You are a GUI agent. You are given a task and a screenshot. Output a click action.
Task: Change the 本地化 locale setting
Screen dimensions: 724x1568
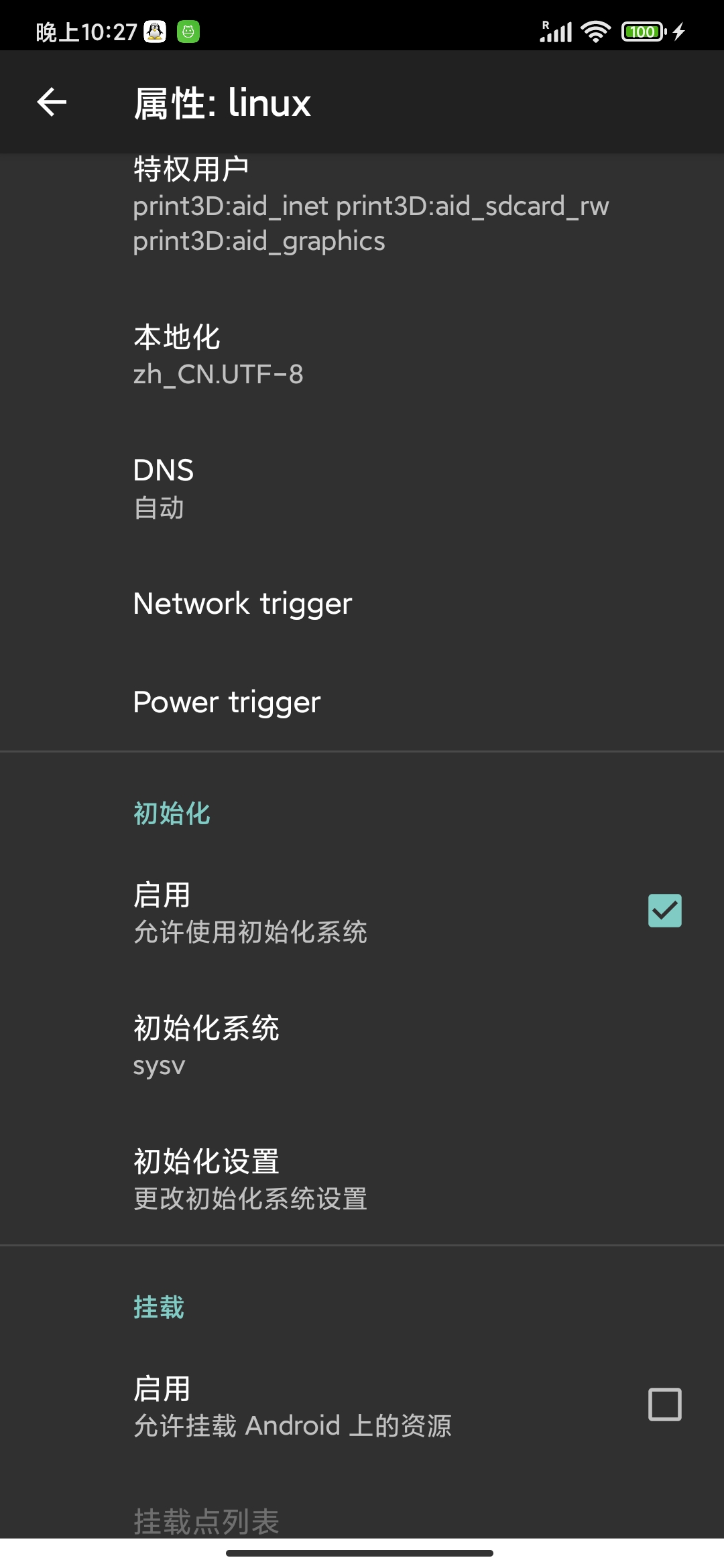coord(362,355)
